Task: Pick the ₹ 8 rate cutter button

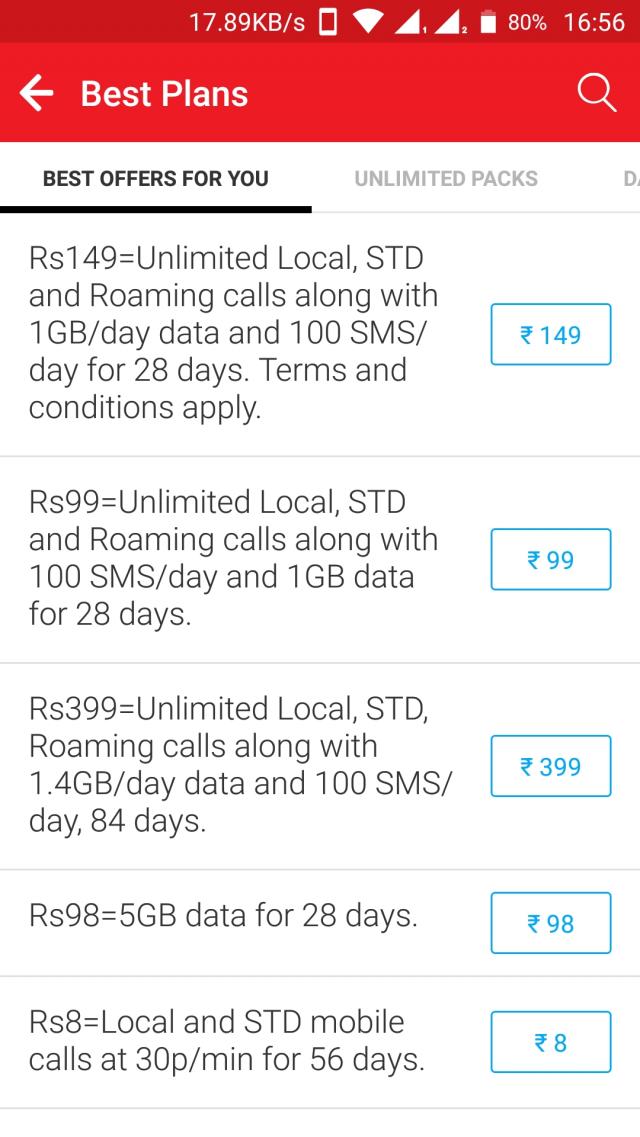Action: [550, 1042]
